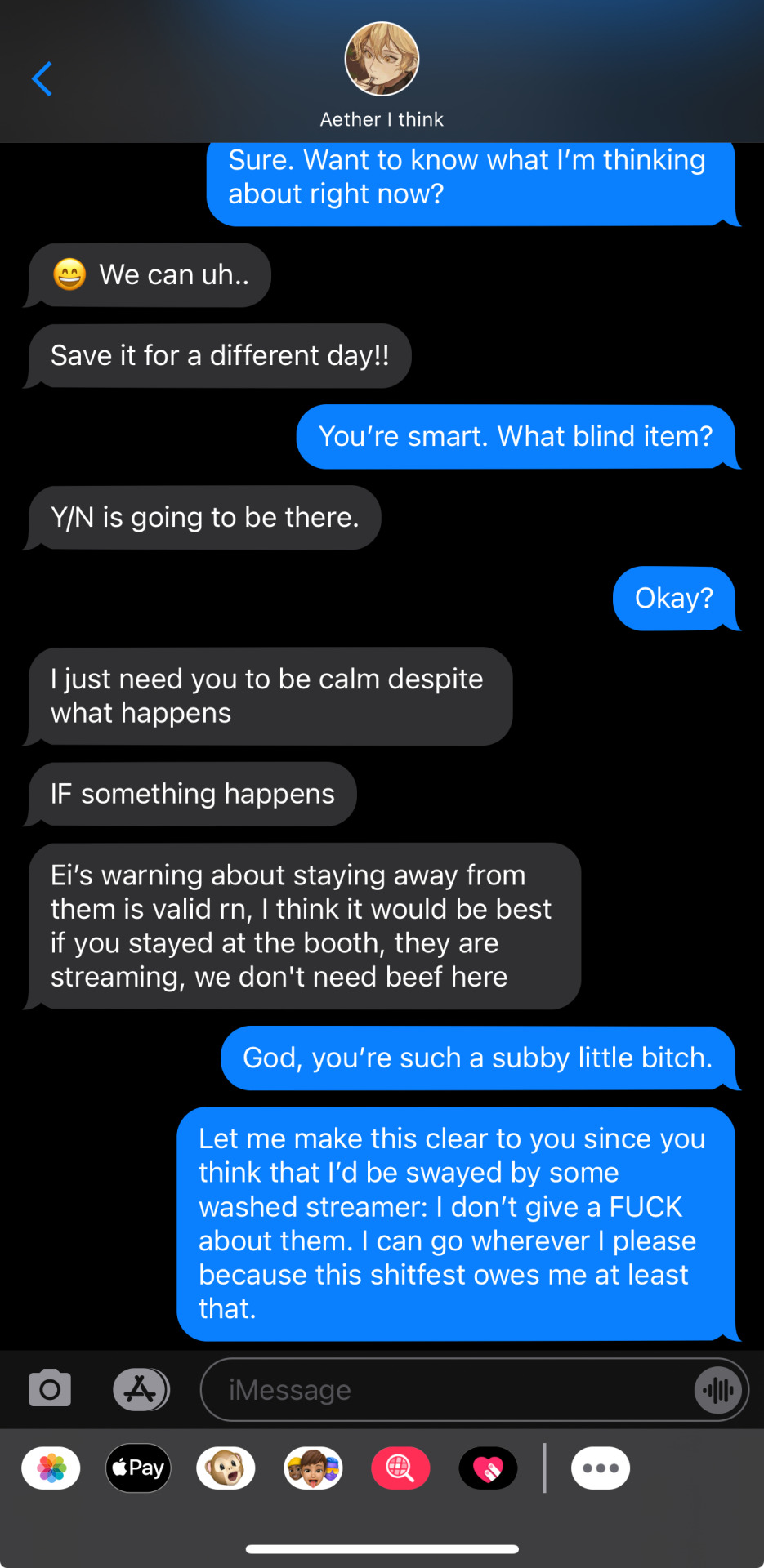Open the camera to take a photo
The width and height of the screenshot is (764, 1568).
click(x=50, y=1388)
